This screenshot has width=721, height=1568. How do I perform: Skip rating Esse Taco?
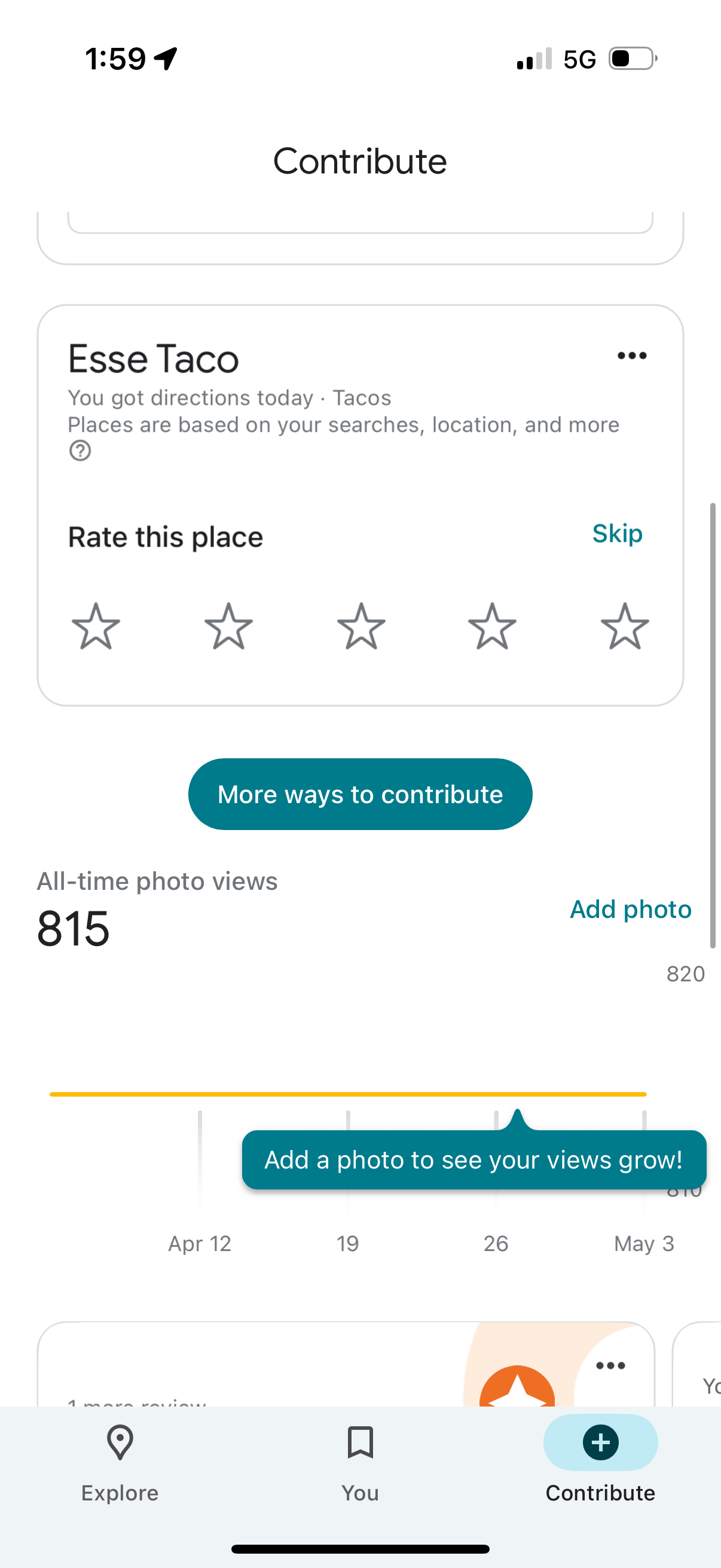pos(617,534)
